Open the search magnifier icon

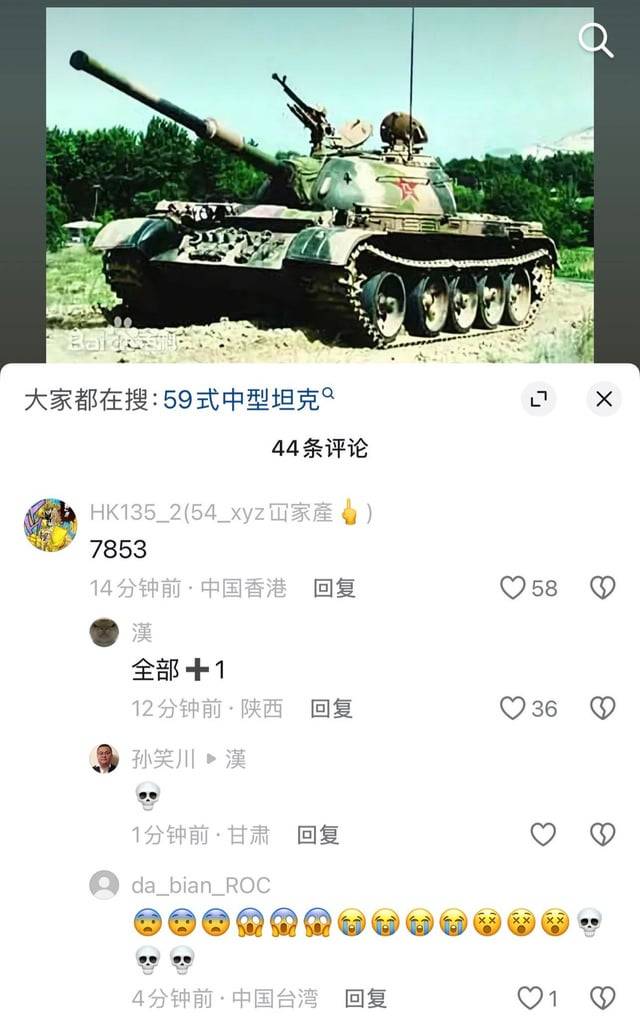596,40
